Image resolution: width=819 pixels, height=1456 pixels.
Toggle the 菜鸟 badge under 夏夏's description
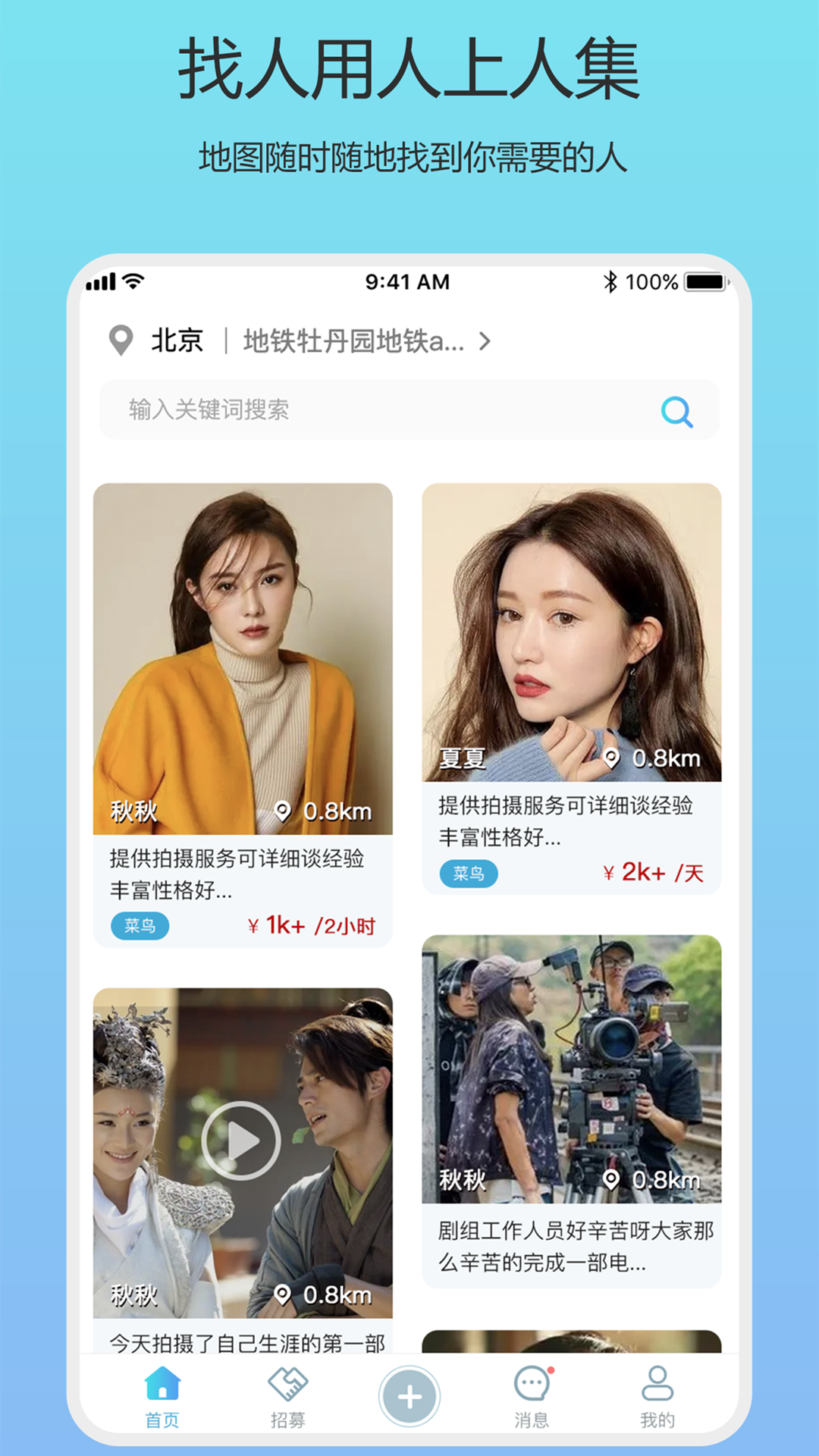(x=469, y=874)
